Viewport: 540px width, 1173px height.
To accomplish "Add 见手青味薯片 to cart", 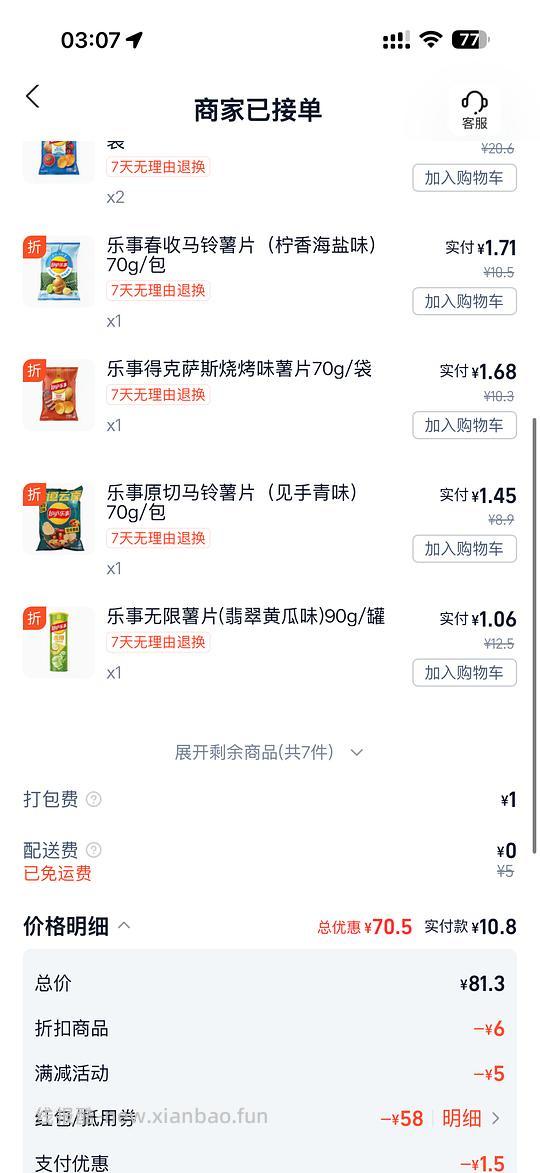I will 464,548.
